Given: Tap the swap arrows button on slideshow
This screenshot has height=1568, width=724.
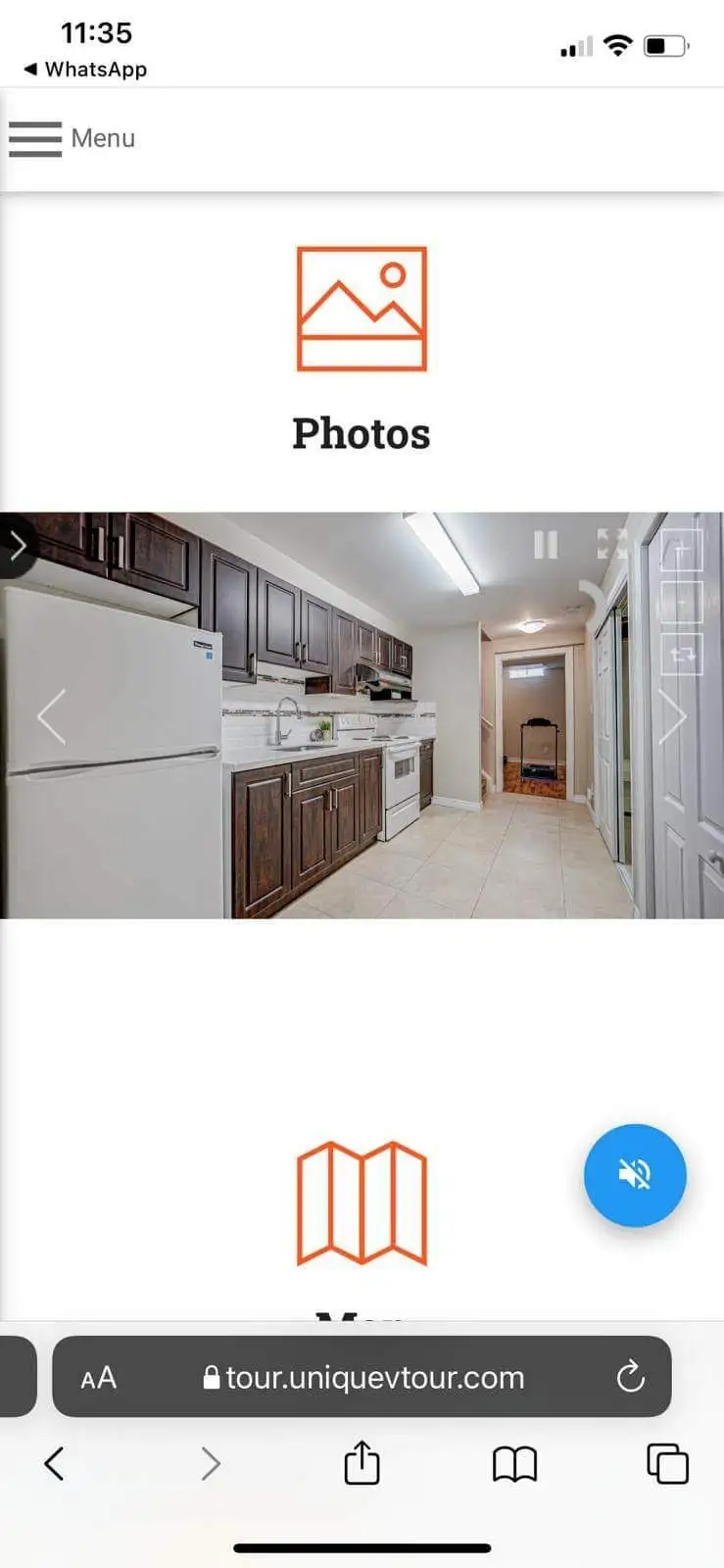Looking at the screenshot, I should [683, 653].
